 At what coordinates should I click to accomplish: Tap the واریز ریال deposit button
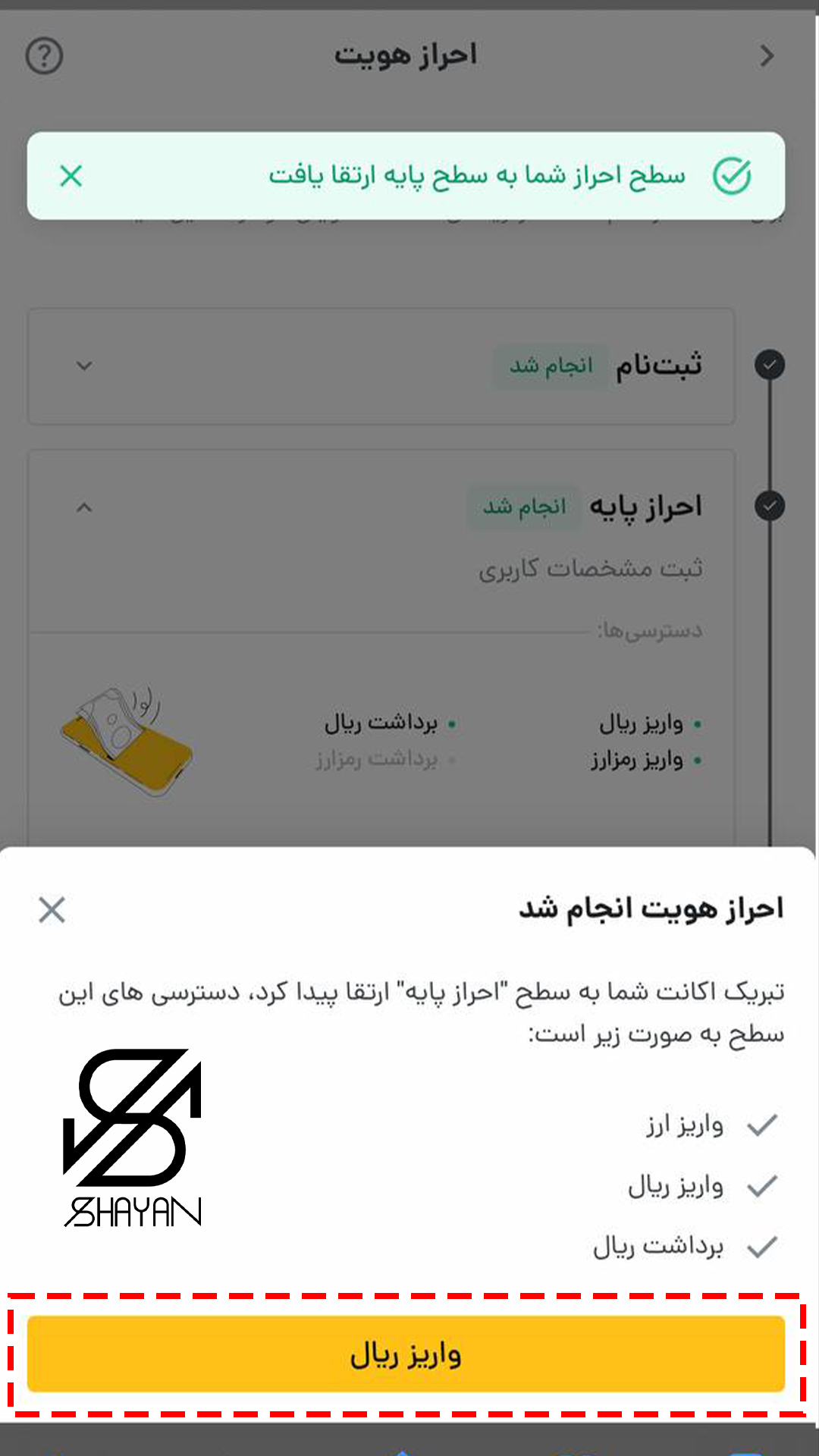[406, 1354]
